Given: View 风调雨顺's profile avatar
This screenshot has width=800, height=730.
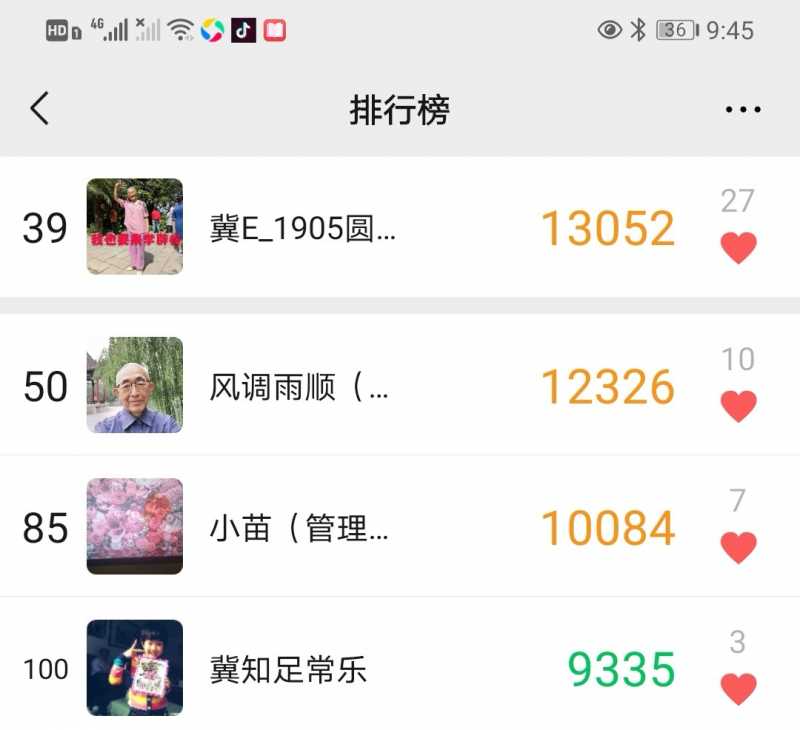Looking at the screenshot, I should pyautogui.click(x=135, y=385).
